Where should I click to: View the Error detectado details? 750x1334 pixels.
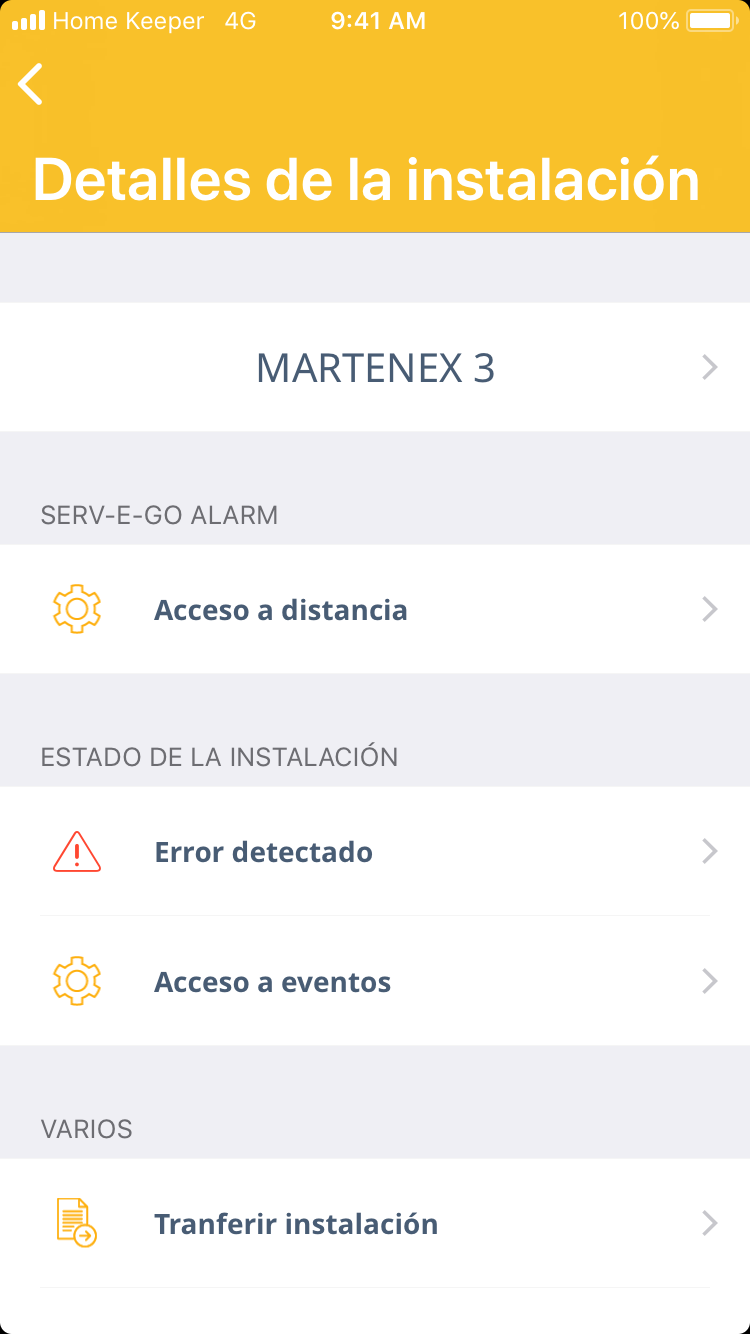point(375,852)
